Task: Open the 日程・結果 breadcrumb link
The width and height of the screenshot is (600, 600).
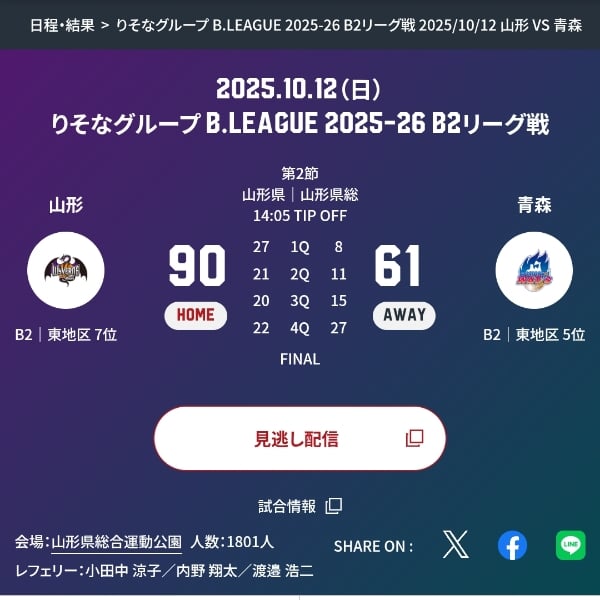Action: [61, 24]
